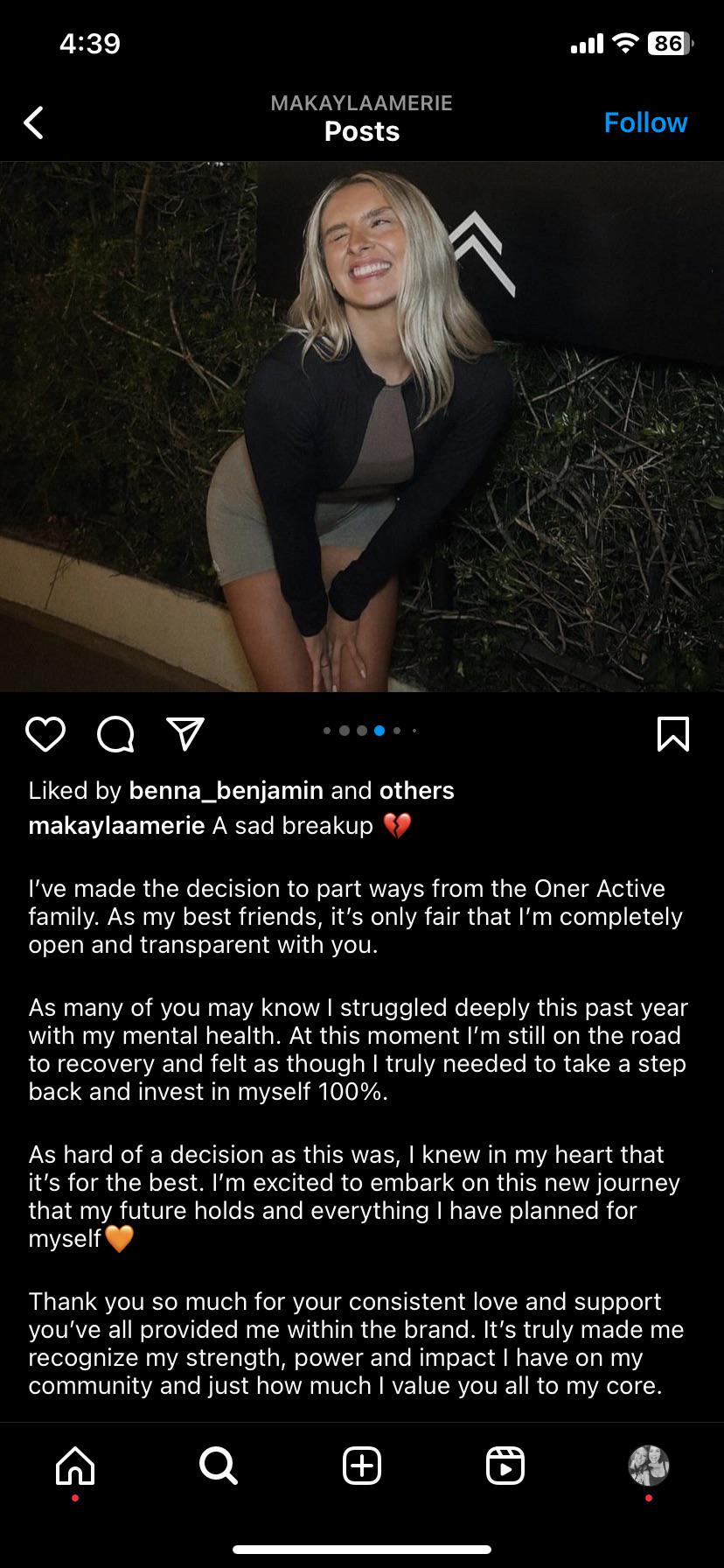Viewport: 724px width, 1568px height.
Task: Save this post with the bookmark
Action: pos(672,734)
